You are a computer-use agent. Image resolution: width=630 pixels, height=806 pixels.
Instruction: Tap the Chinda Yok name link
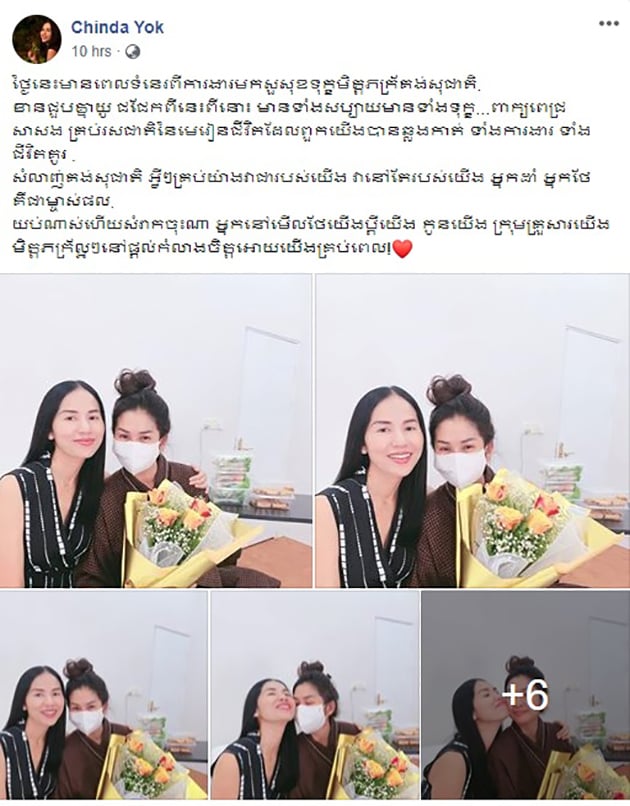click(x=117, y=27)
